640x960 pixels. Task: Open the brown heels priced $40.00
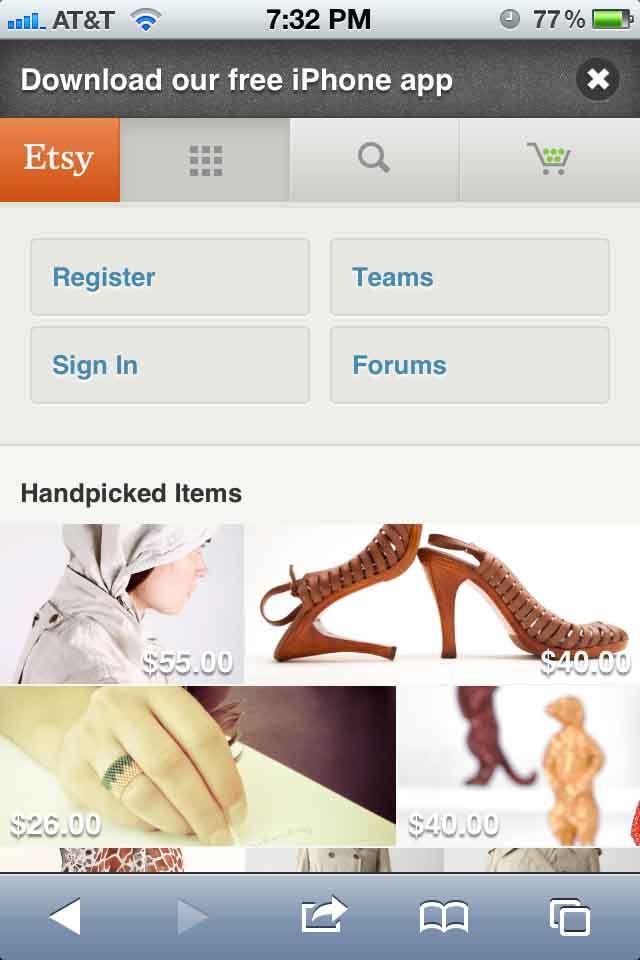[x=442, y=604]
